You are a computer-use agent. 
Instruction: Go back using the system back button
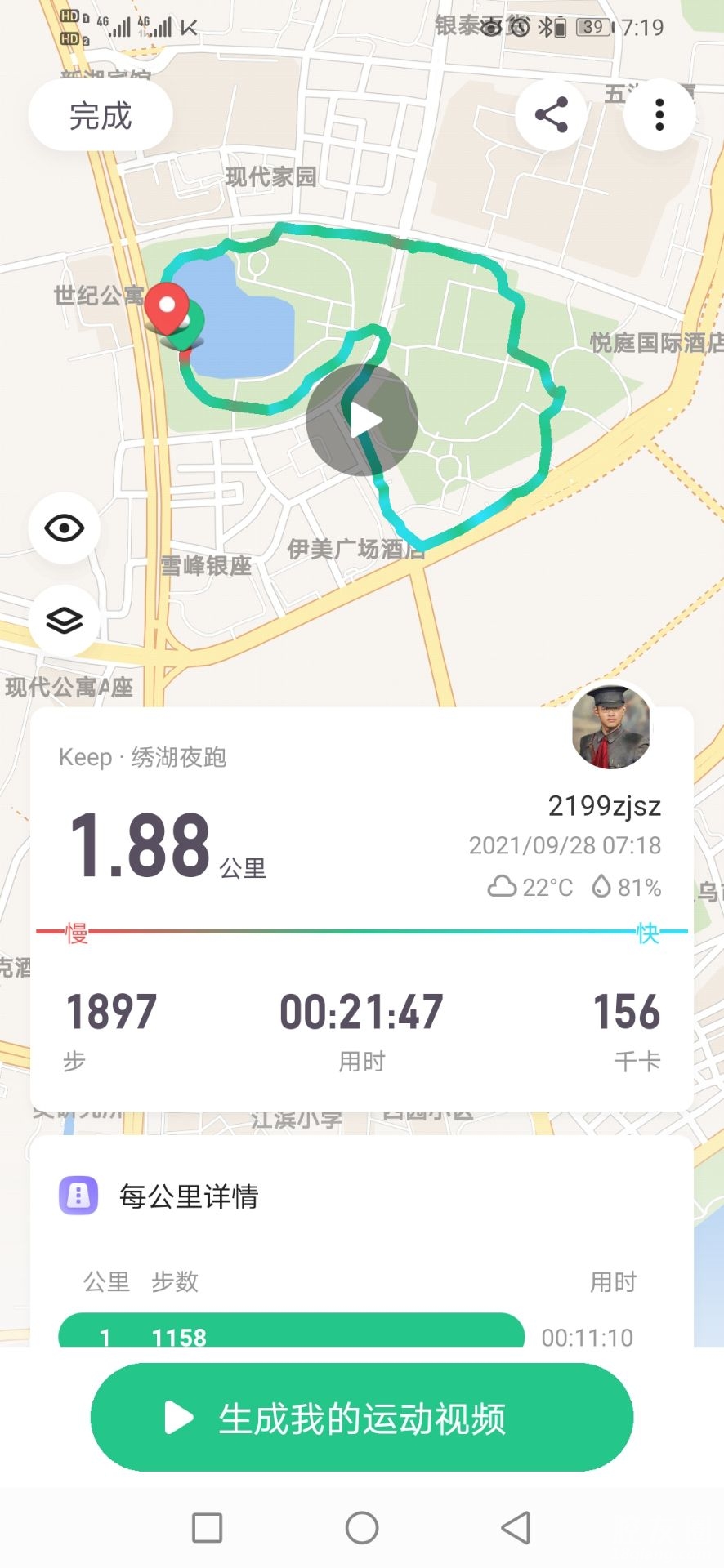tap(516, 1527)
